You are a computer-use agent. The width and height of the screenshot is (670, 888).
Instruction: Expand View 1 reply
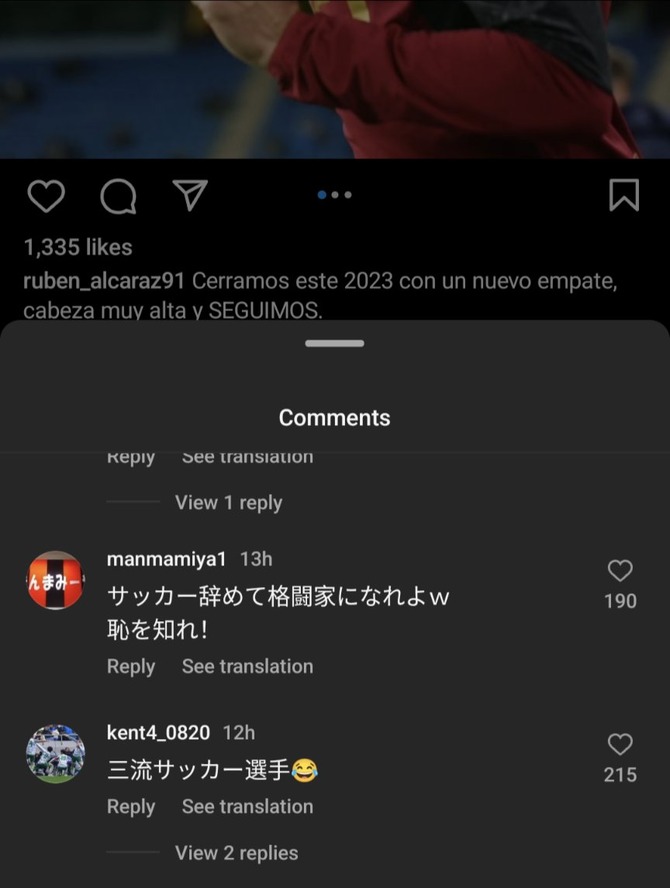click(x=228, y=503)
